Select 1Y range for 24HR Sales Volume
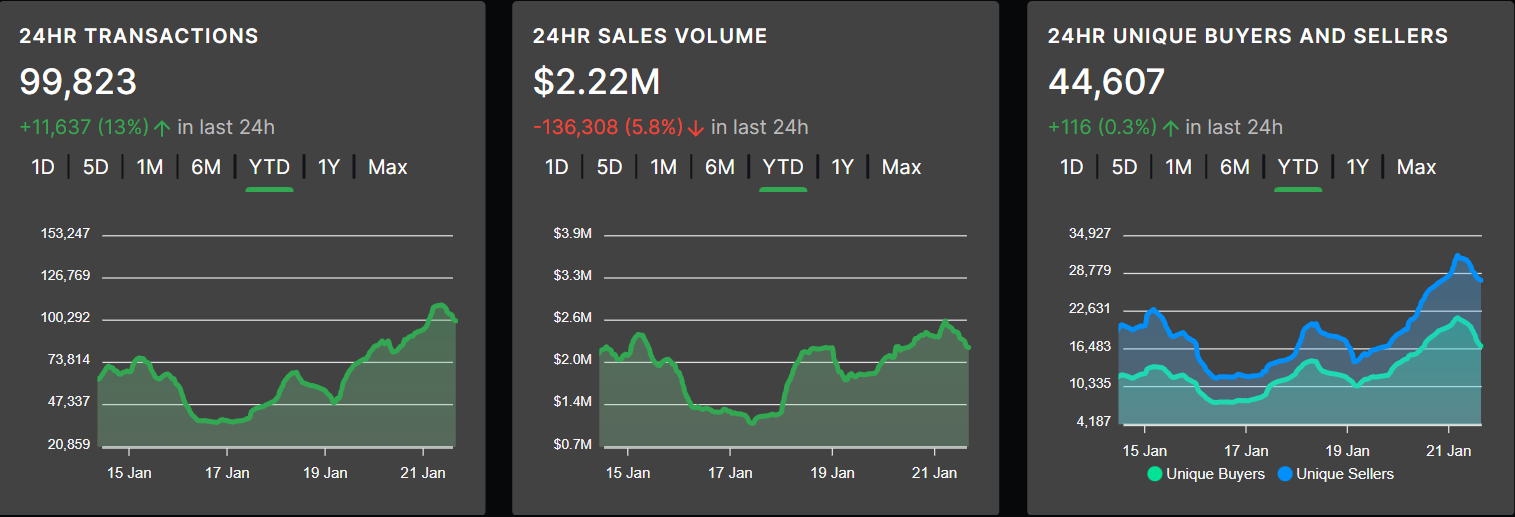1515x517 pixels. pyautogui.click(x=843, y=167)
